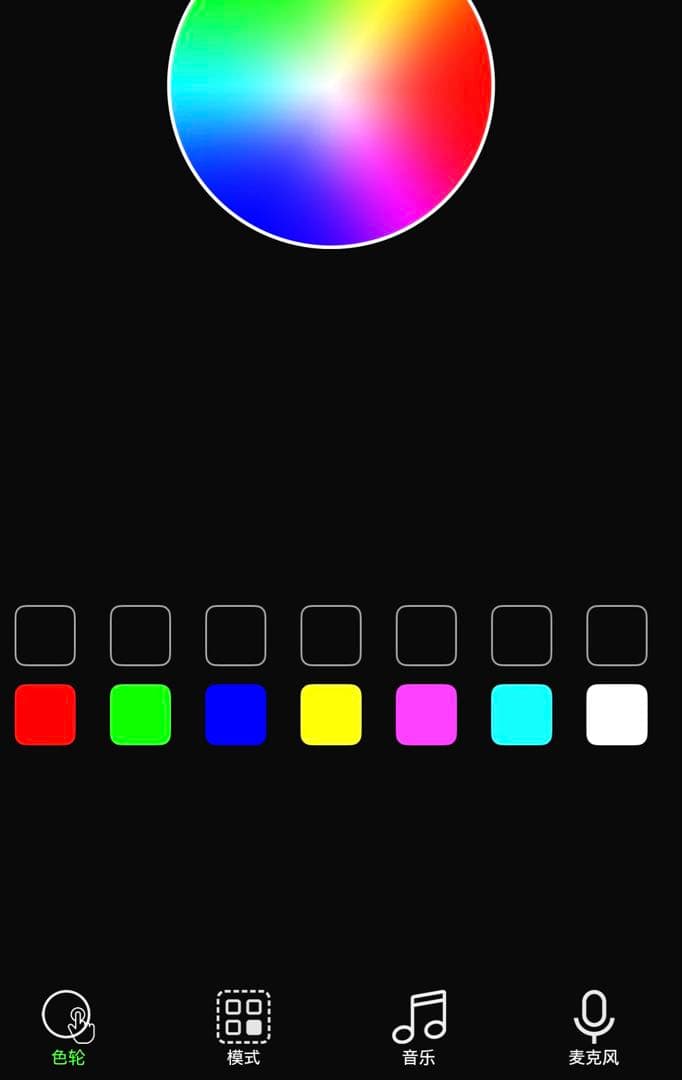Open the 麦克风 microphone tab

(594, 1027)
